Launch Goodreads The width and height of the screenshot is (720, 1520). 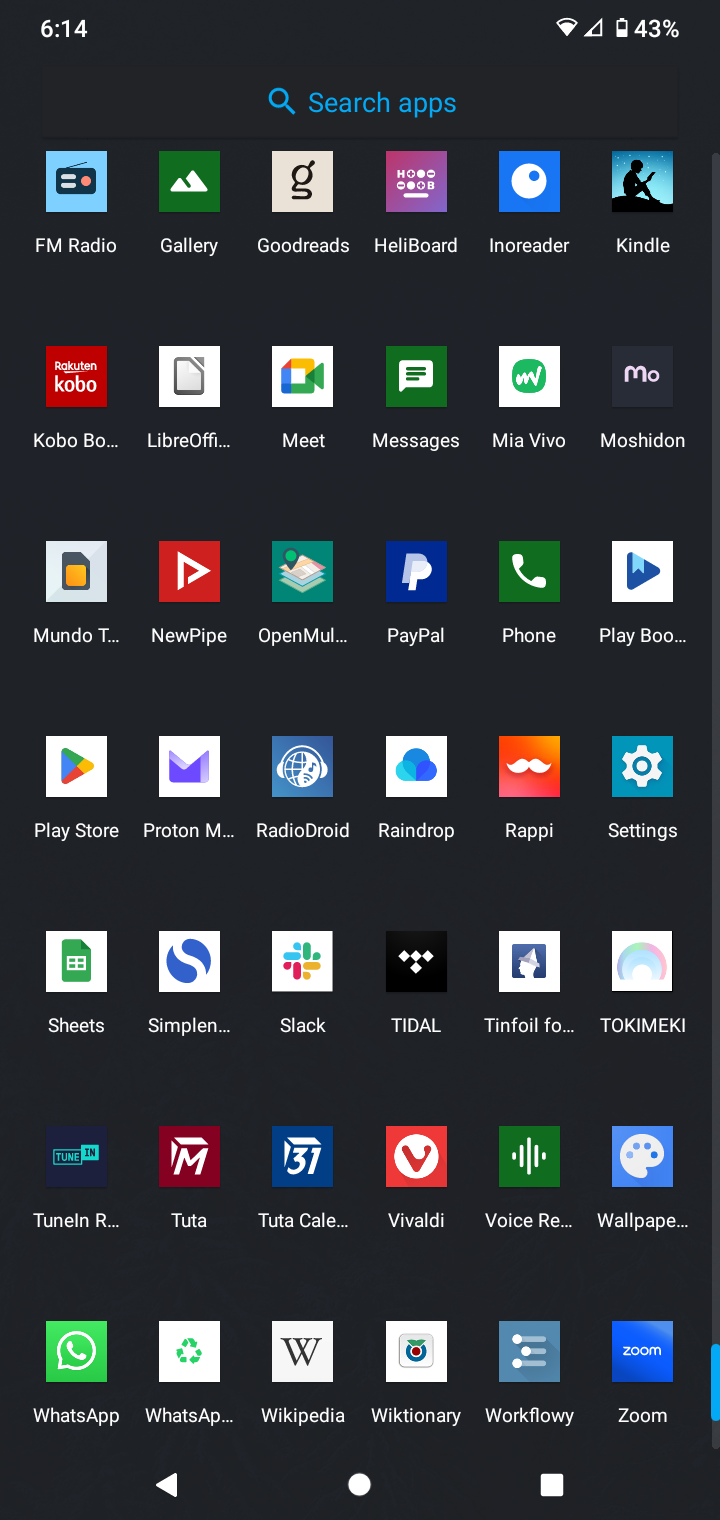[x=302, y=182]
